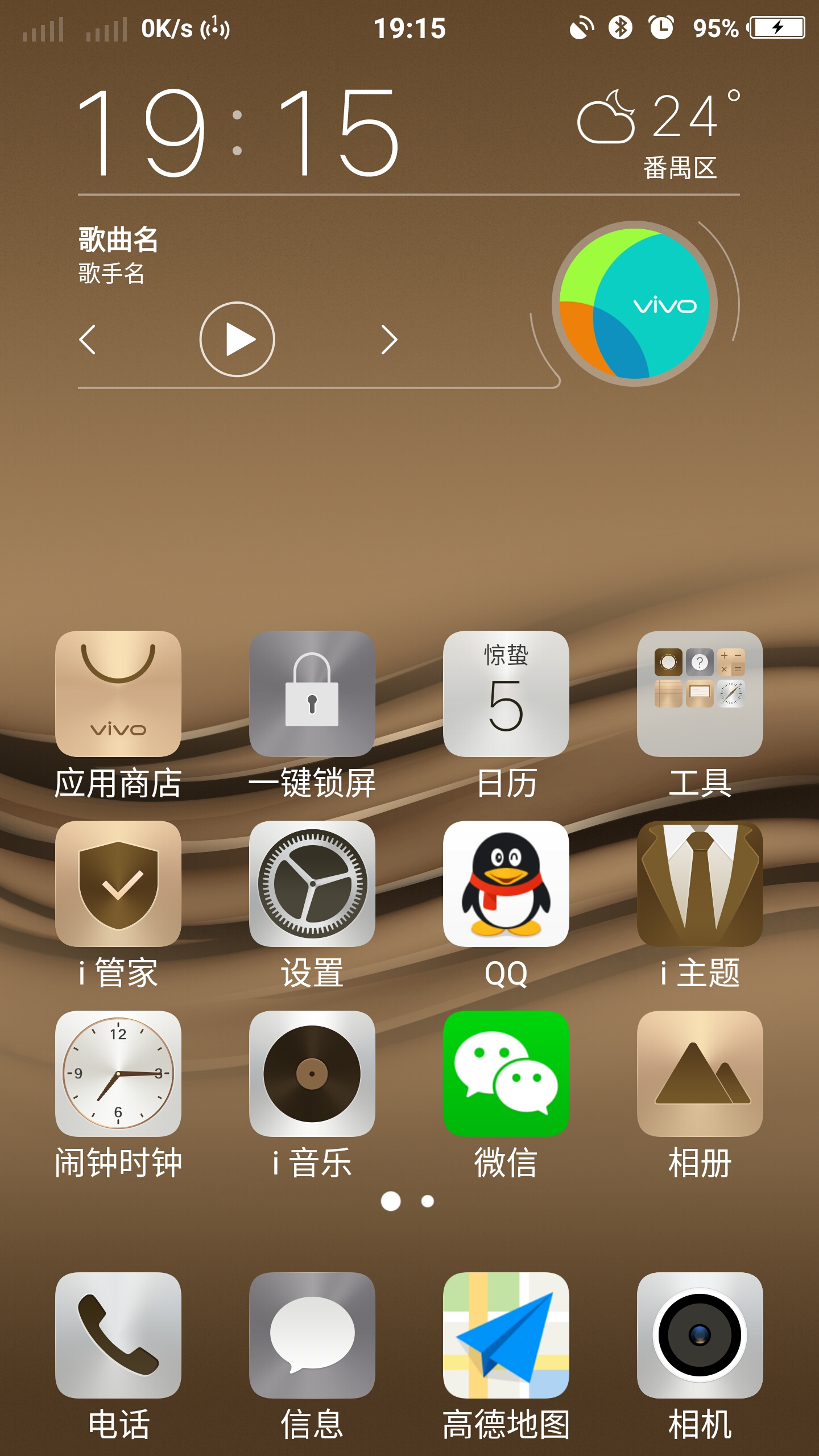This screenshot has height=1456, width=819.
Task: Launch i 管家 security app
Action: point(118,883)
